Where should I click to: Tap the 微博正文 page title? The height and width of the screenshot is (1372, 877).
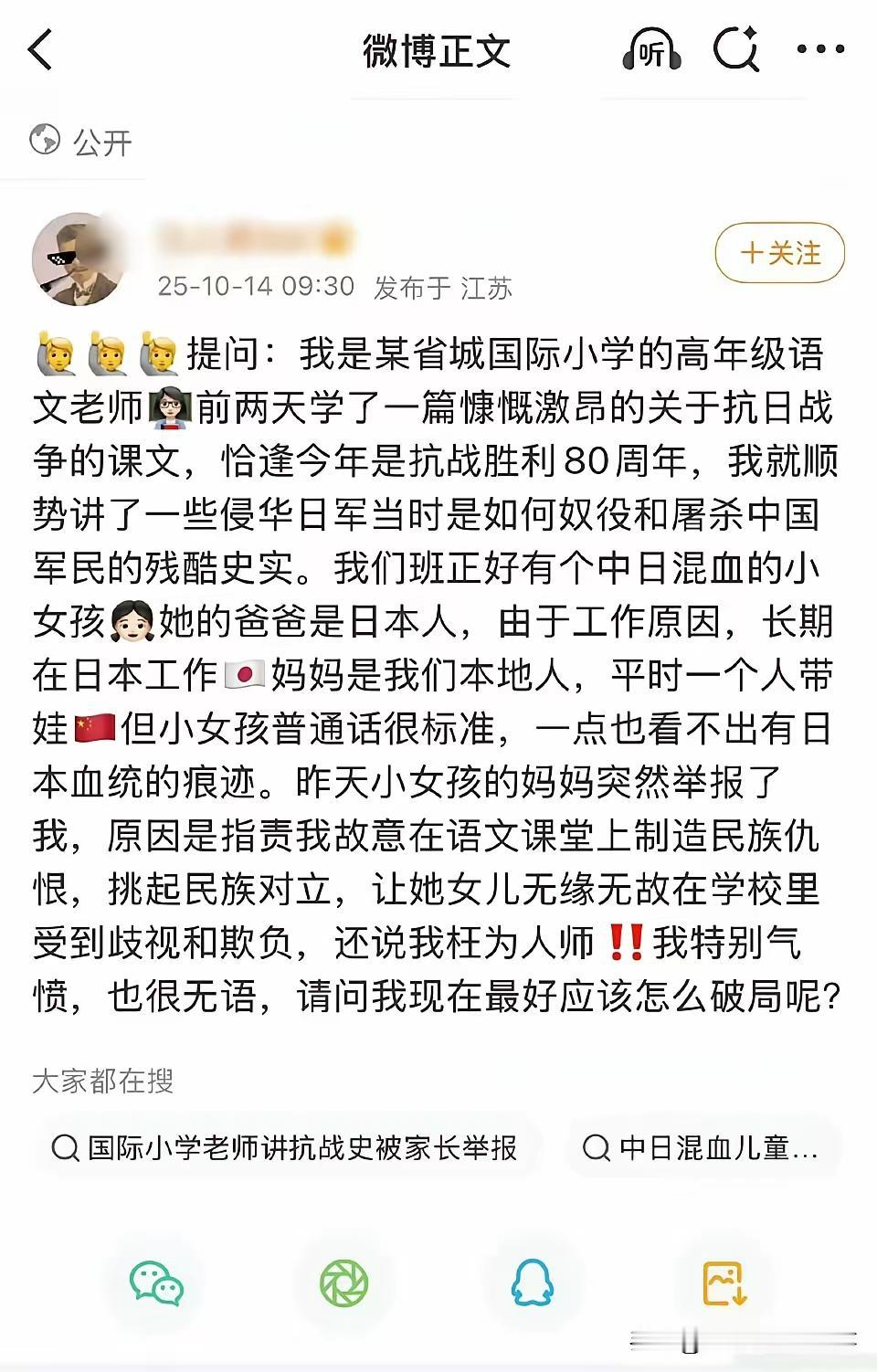pyautogui.click(x=436, y=52)
